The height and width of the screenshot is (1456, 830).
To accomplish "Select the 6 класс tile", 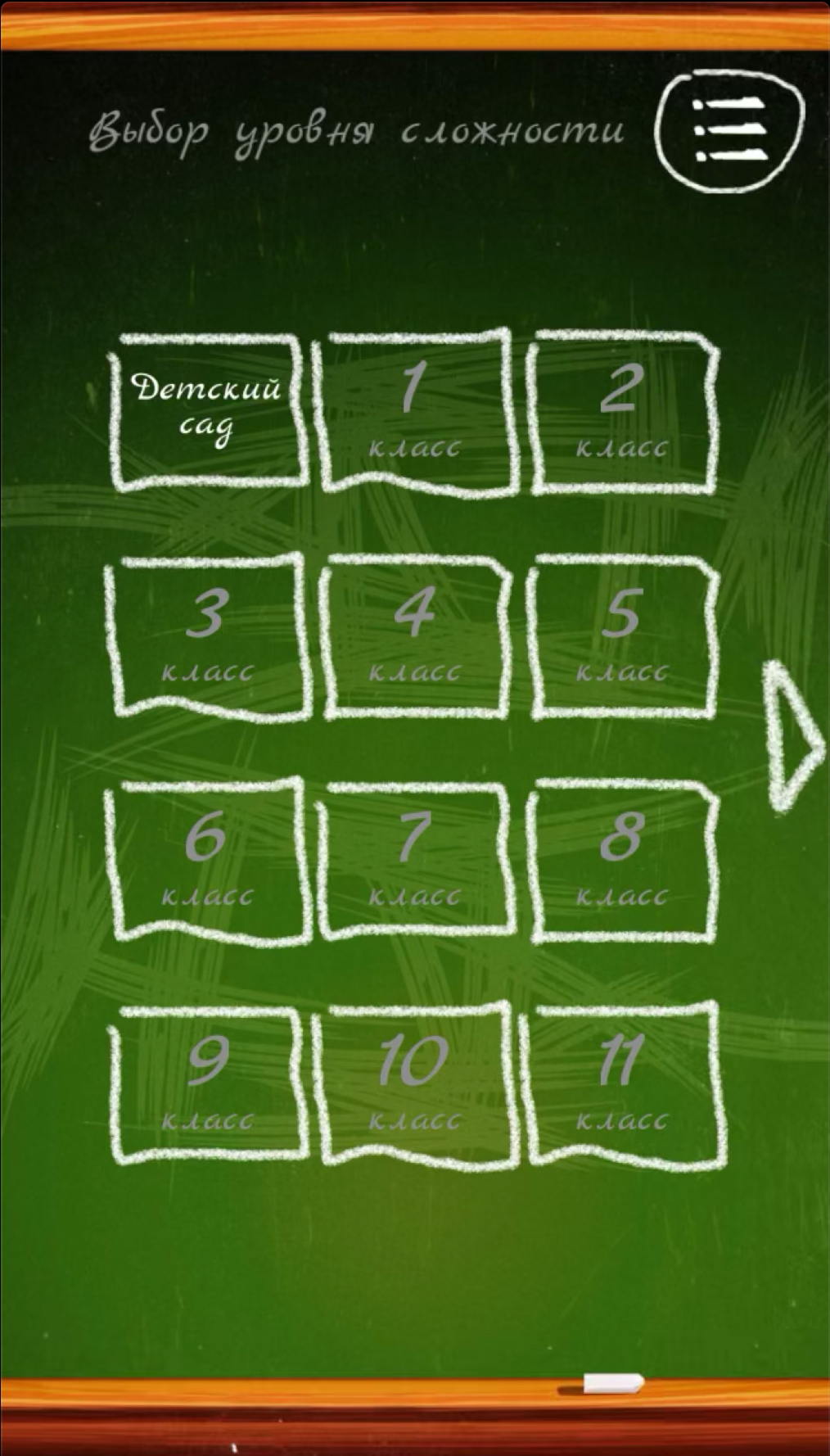I will [208, 860].
